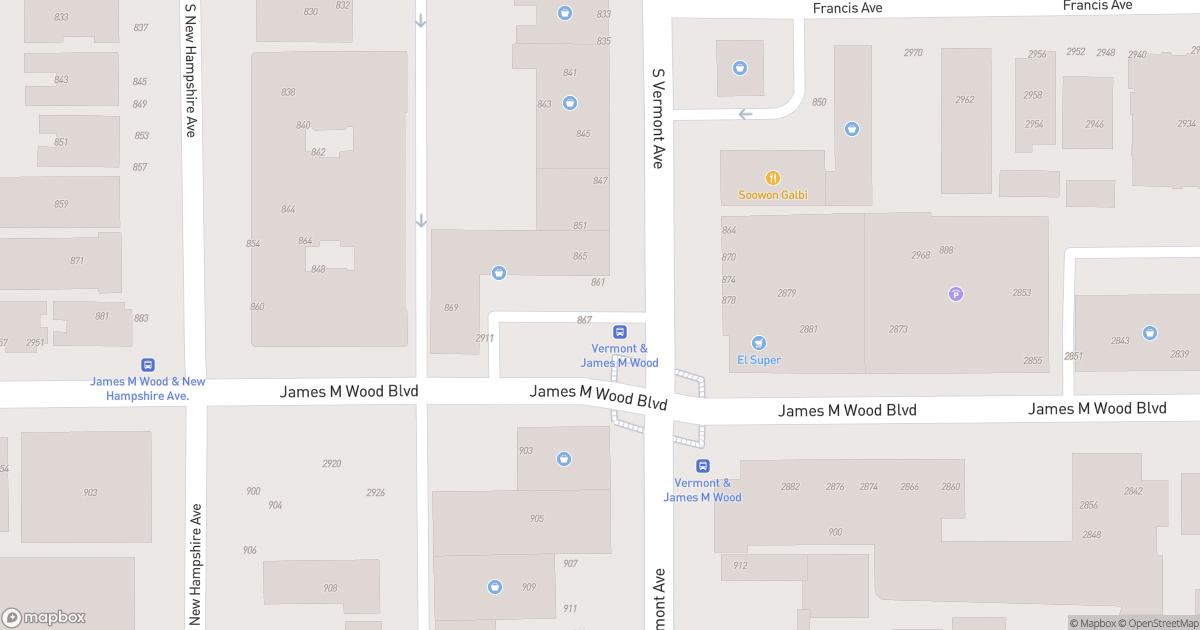The width and height of the screenshot is (1200, 630).
Task: Open the purple parking marker
Action: pos(955,294)
